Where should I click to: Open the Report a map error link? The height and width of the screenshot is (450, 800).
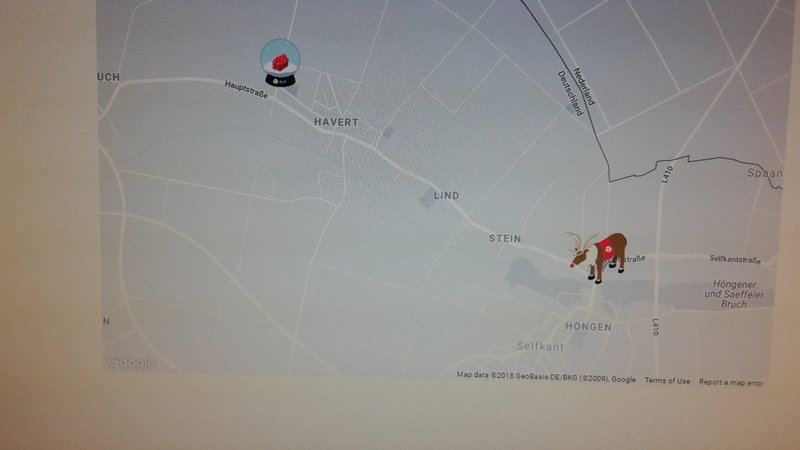[731, 381]
